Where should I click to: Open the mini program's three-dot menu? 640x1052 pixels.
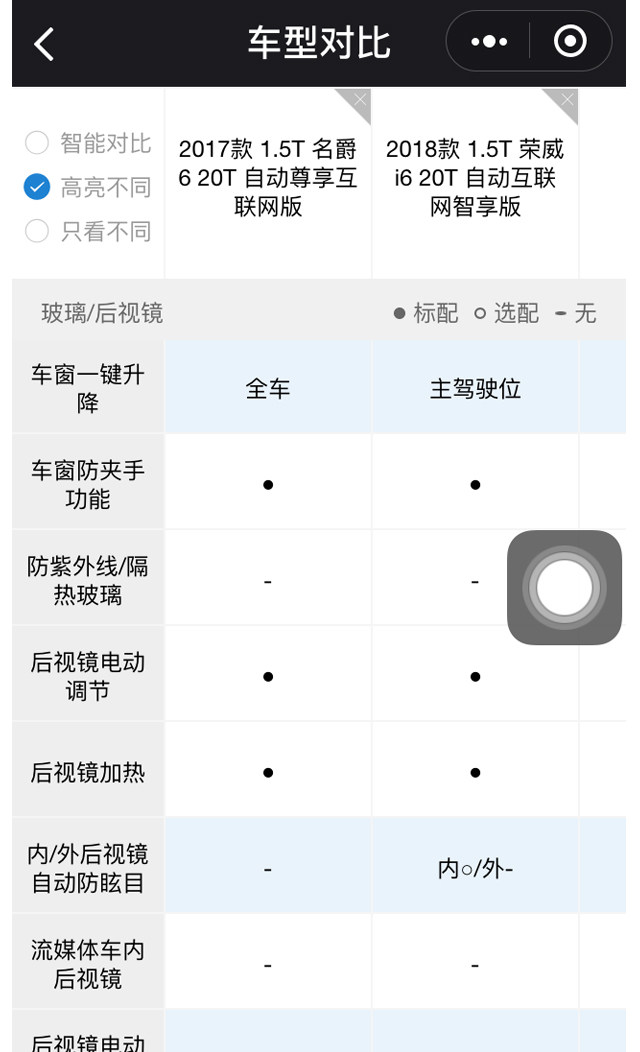(489, 42)
